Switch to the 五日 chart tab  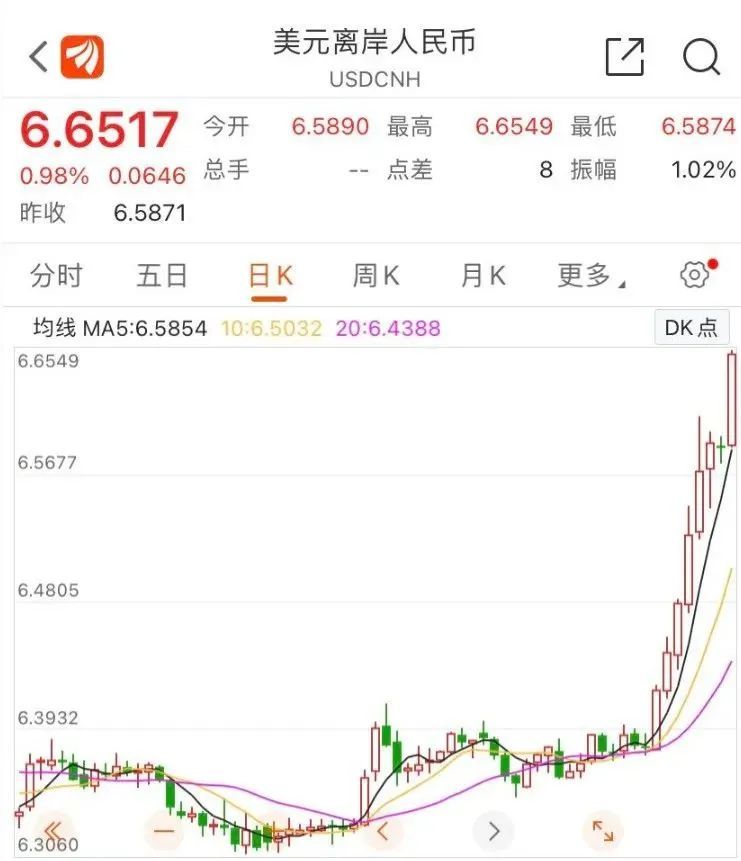click(x=162, y=276)
